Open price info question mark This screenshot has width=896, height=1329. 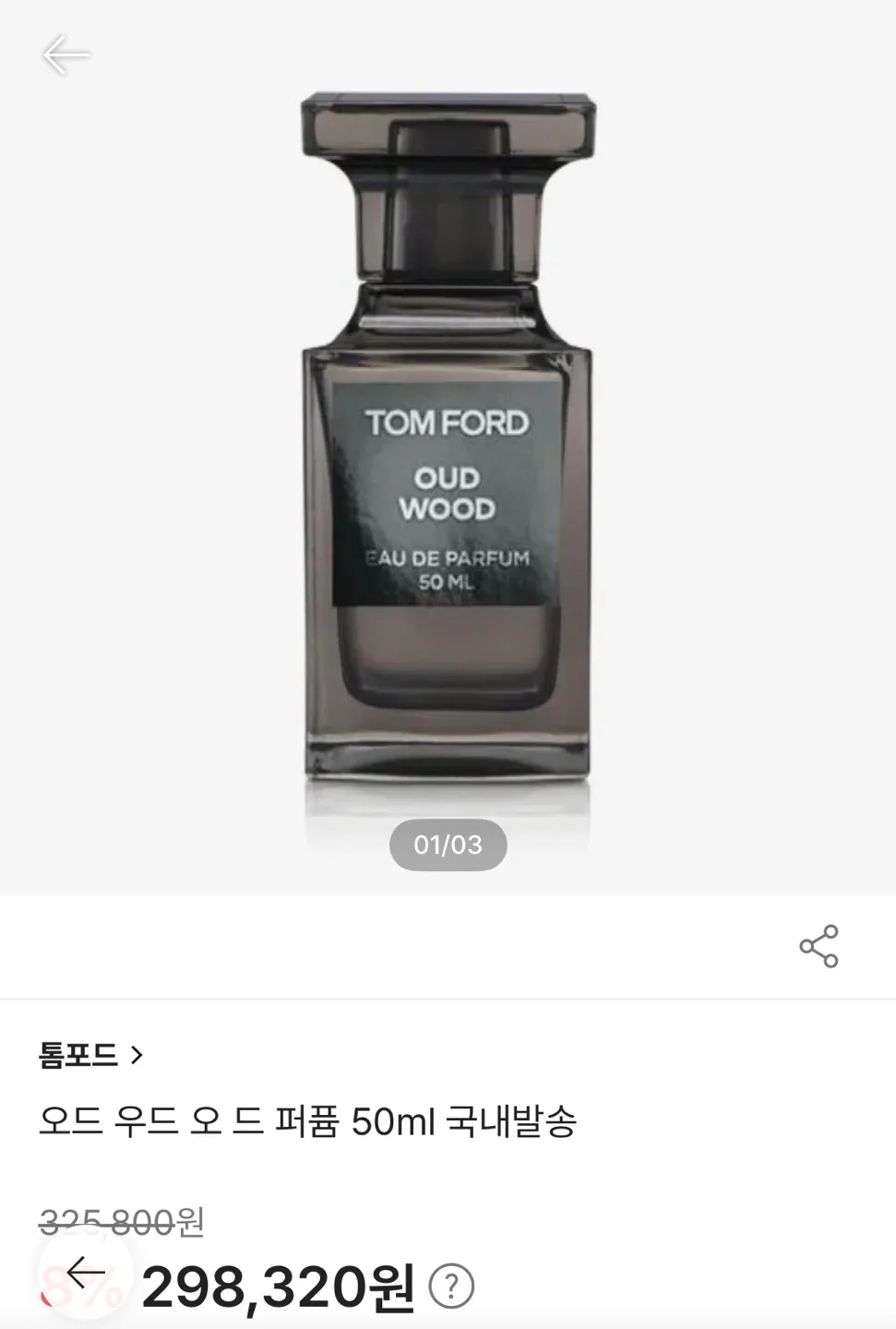[x=451, y=1286]
